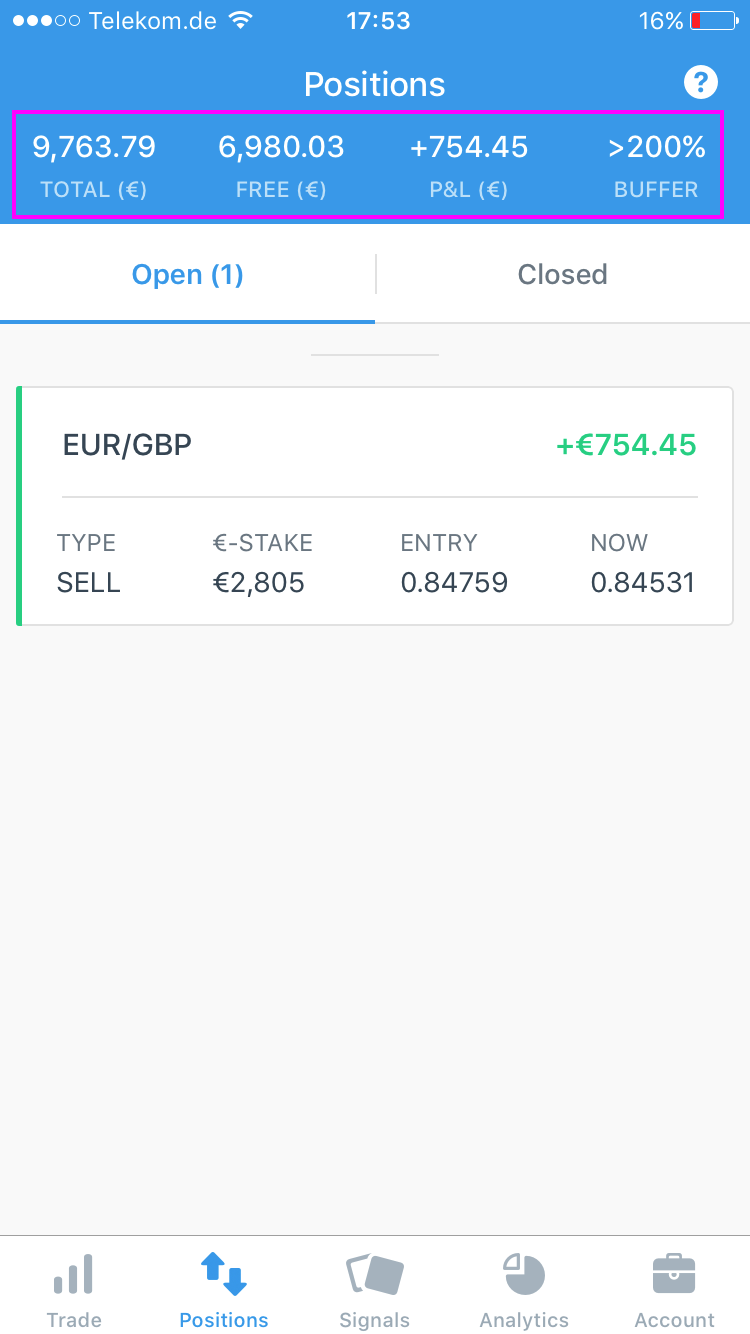Select the Open (1) tab
Screen dimensions: 750x1334
point(187,274)
